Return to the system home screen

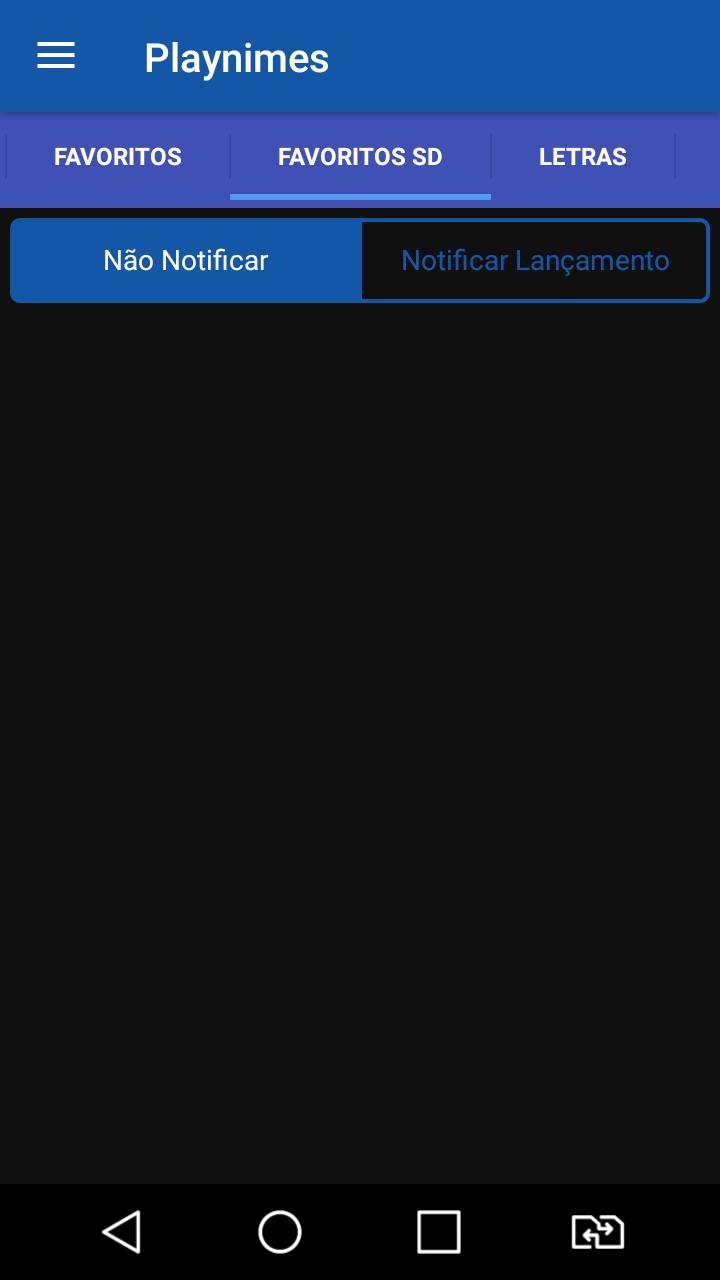click(280, 1231)
